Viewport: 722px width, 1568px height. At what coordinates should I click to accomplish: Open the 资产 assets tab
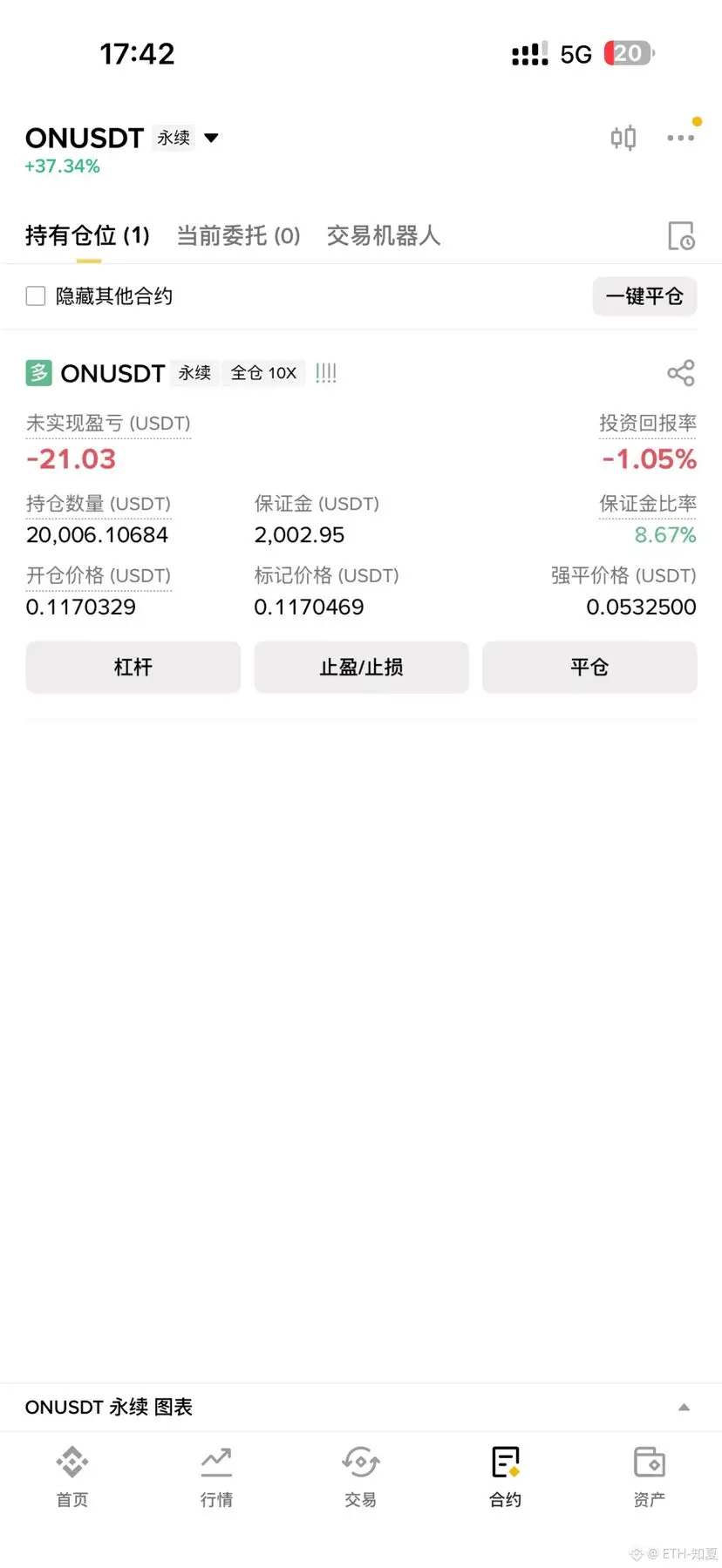(649, 1475)
